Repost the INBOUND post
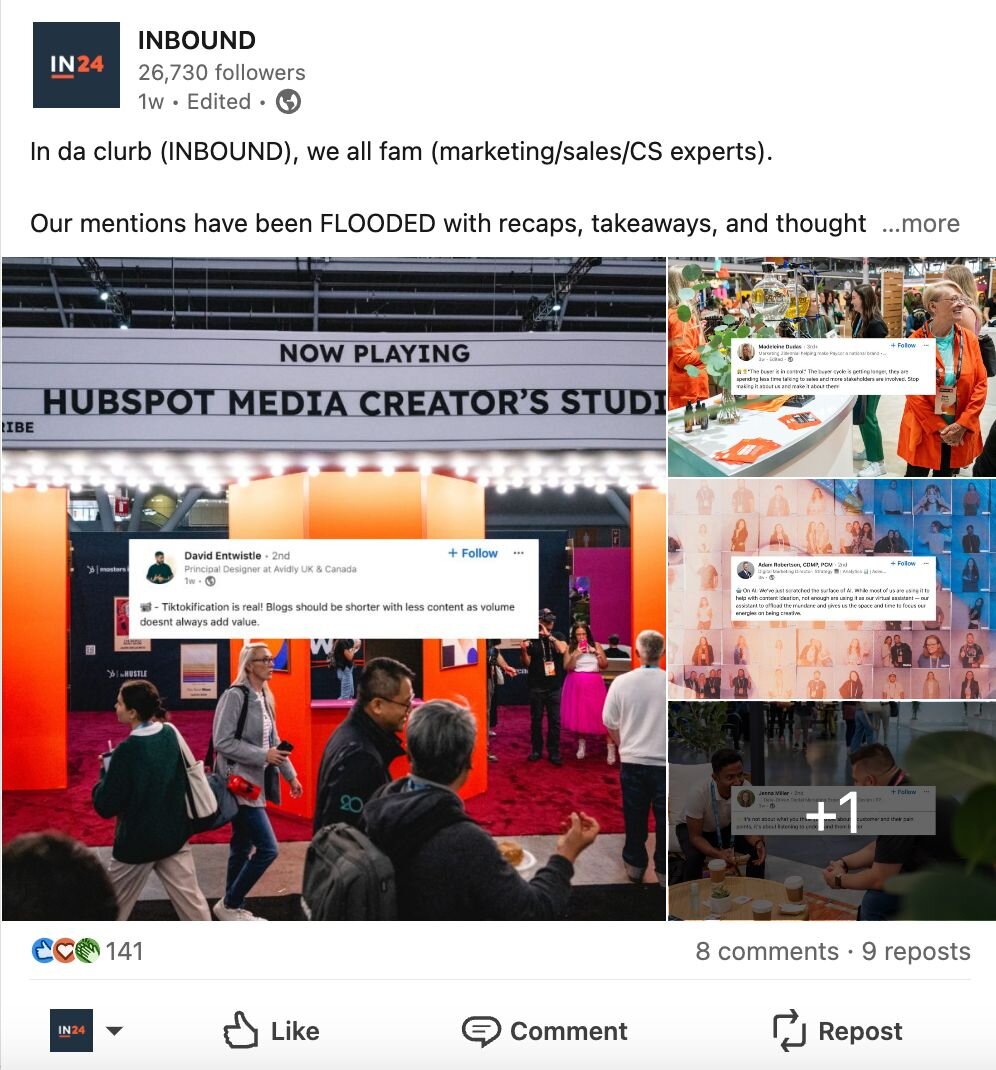 [x=838, y=1031]
